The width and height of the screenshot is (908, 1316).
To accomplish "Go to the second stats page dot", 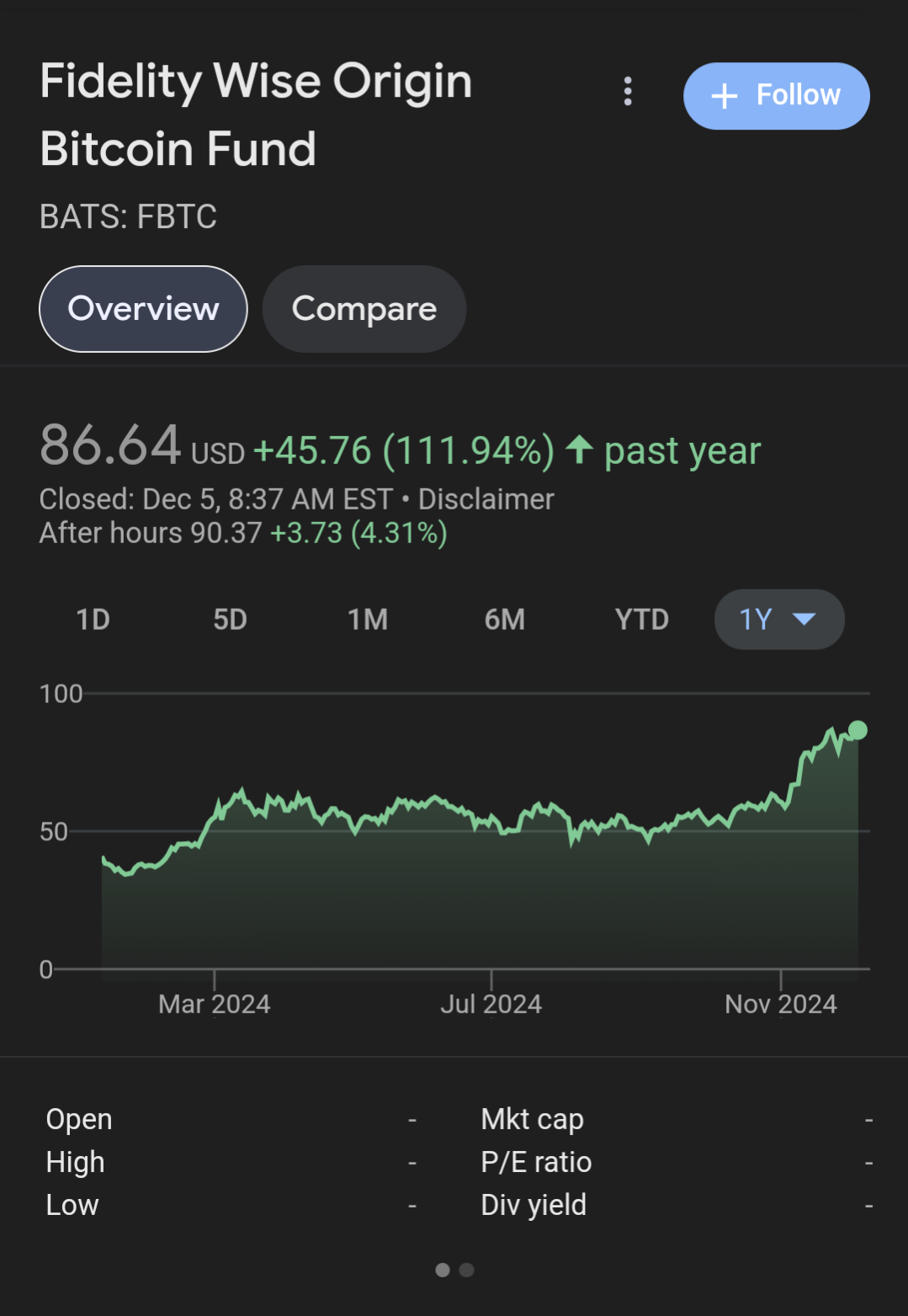I will click(x=467, y=1270).
